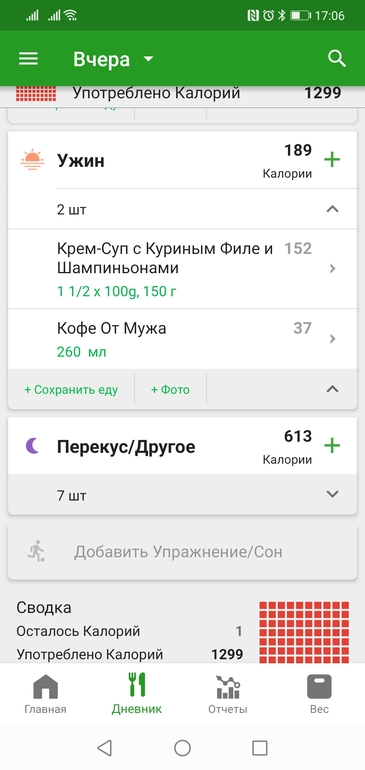Switch to the Отчеты tab
This screenshot has height=770, width=365.
[x=228, y=693]
